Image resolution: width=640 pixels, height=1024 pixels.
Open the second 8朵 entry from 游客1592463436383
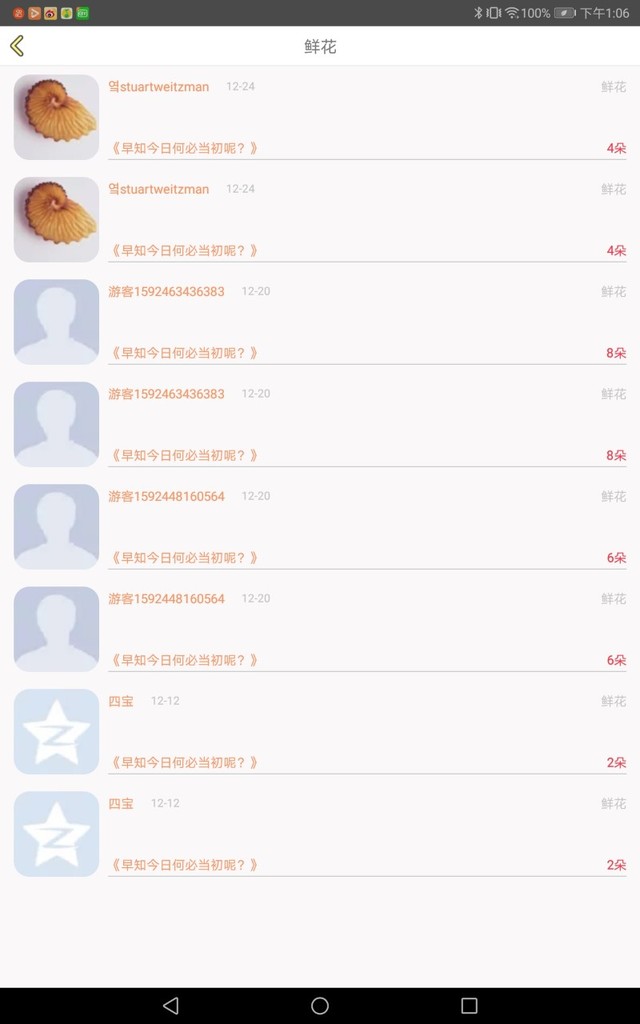pos(320,424)
